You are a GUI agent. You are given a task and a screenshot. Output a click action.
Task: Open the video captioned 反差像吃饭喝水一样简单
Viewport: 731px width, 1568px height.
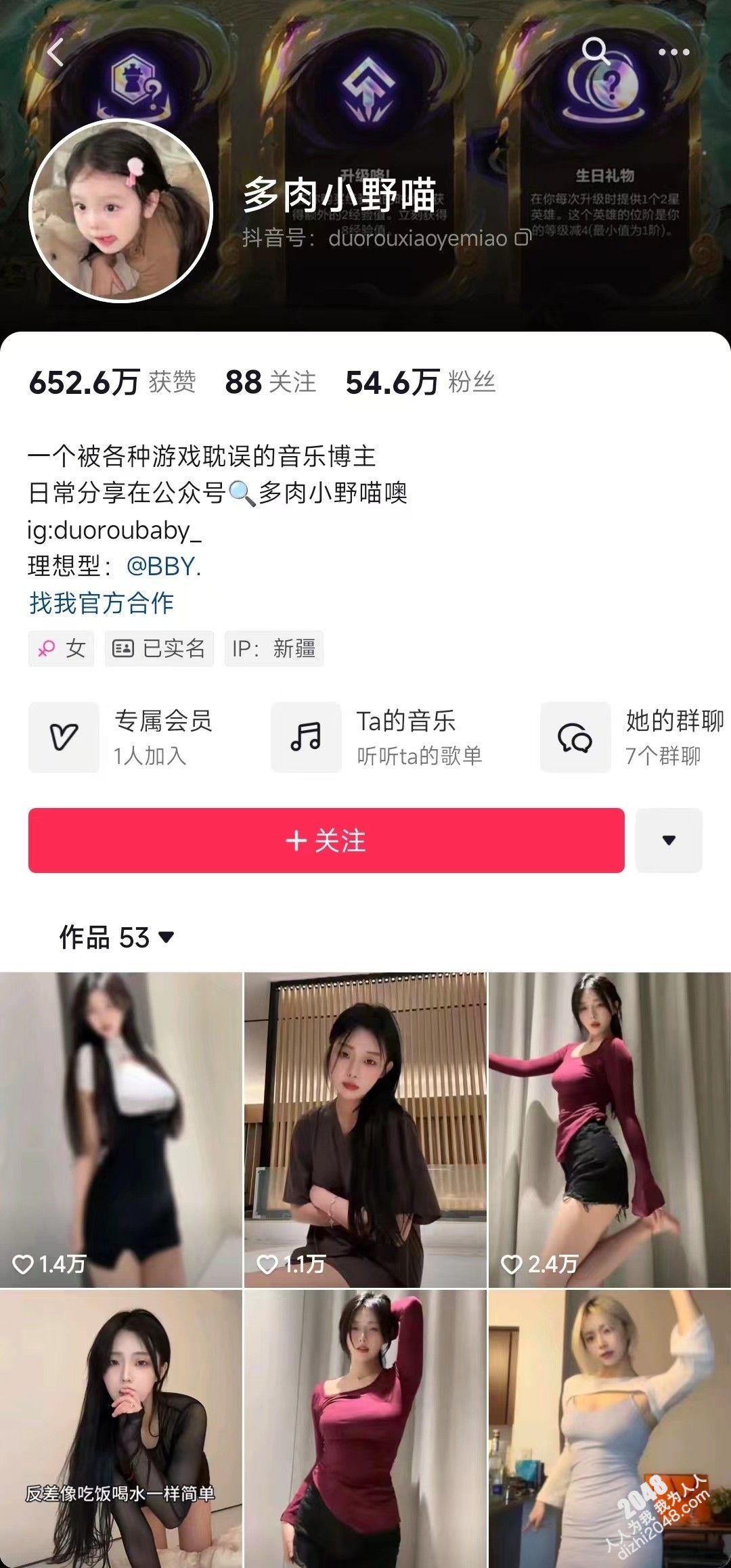pyautogui.click(x=120, y=1428)
